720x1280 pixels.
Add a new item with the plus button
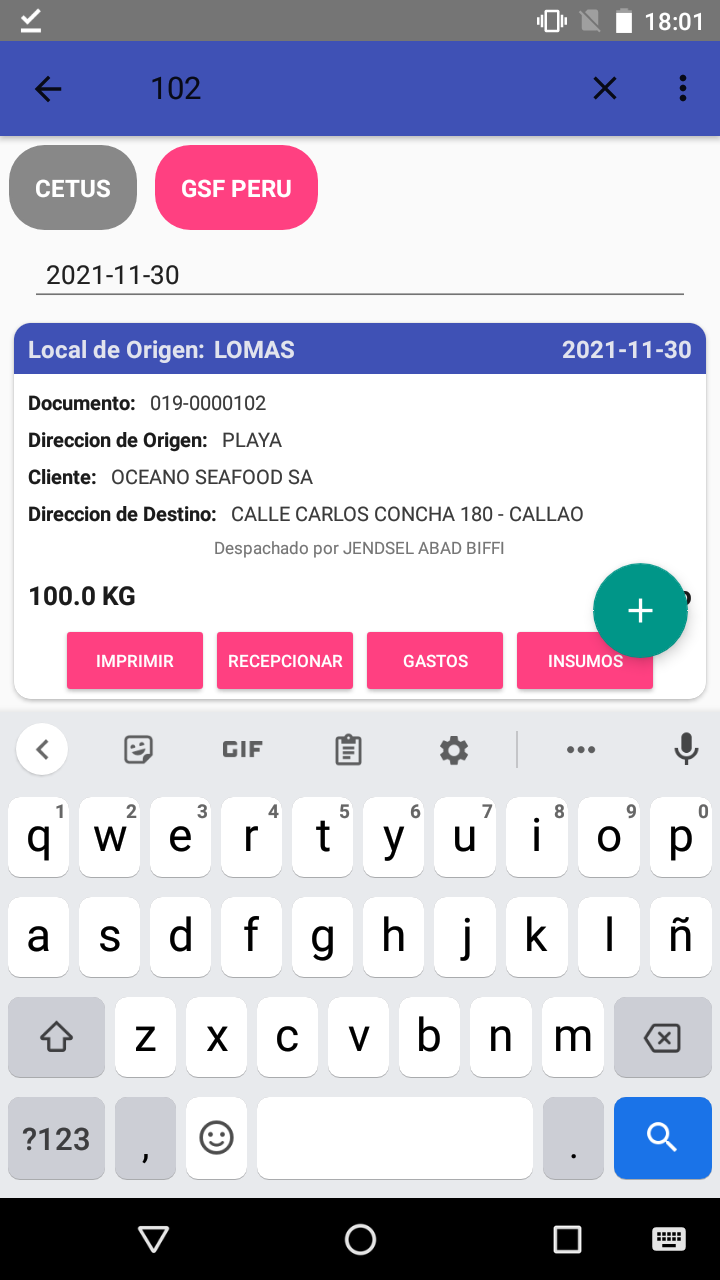pos(640,610)
